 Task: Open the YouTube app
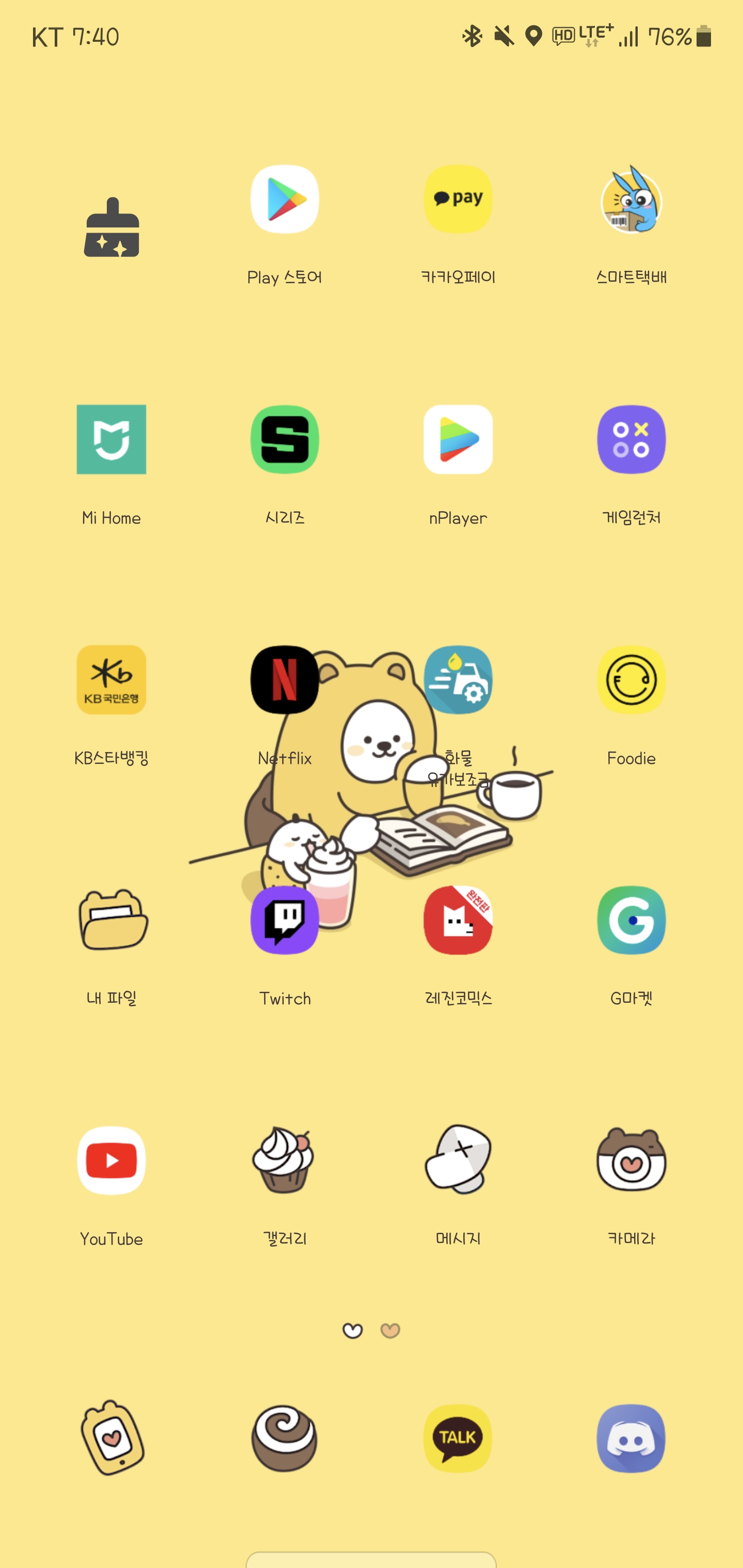click(111, 1160)
